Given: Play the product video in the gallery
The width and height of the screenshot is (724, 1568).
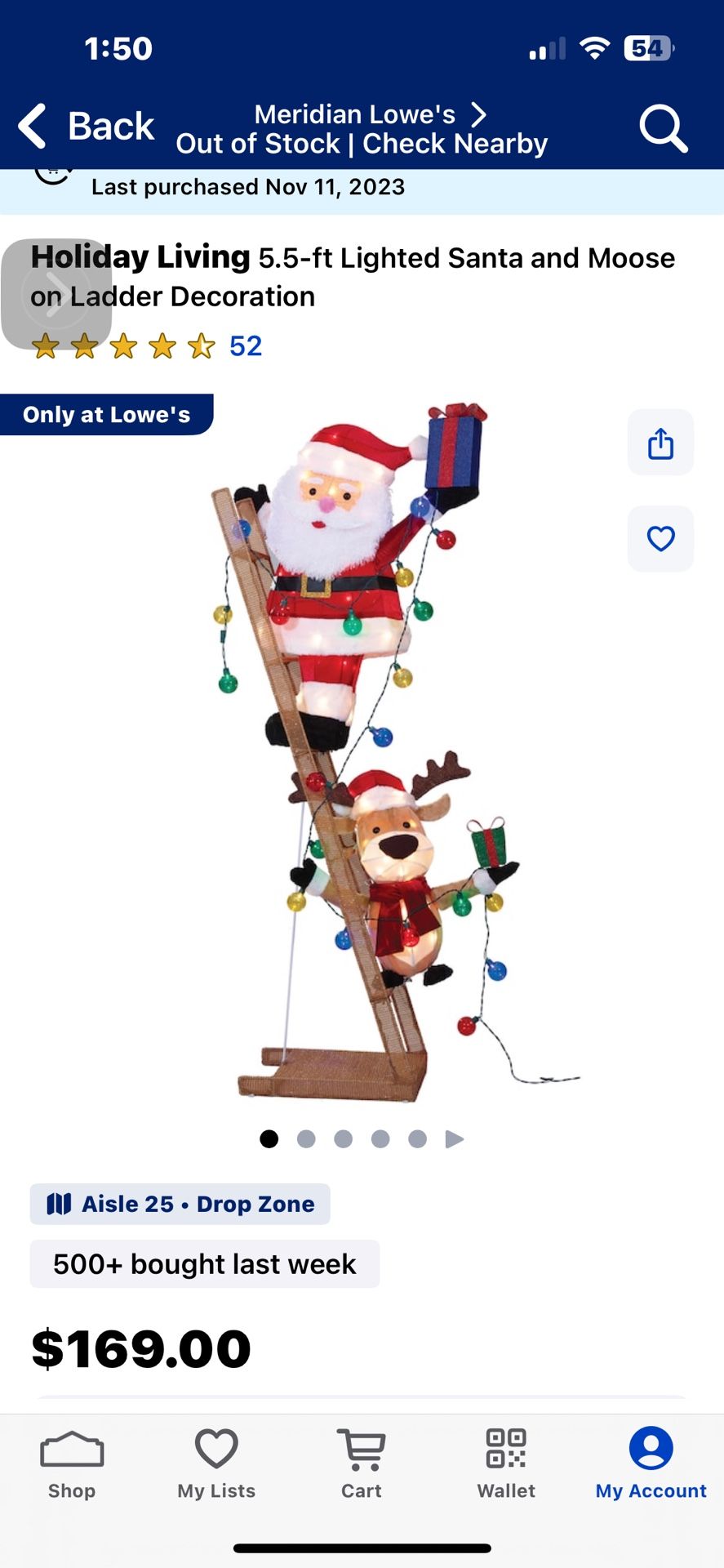Looking at the screenshot, I should pyautogui.click(x=455, y=1138).
